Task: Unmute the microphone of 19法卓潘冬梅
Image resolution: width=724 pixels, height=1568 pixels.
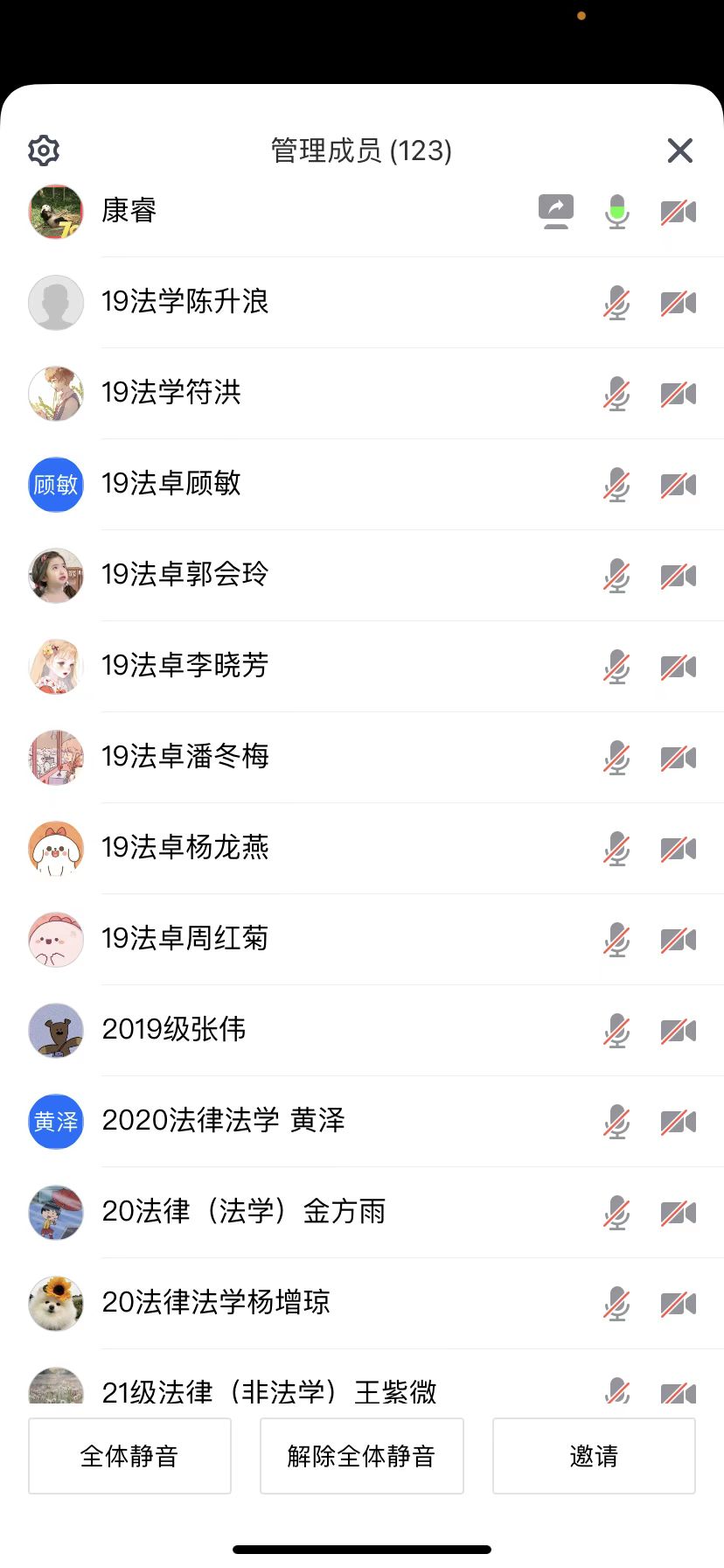Action: (616, 758)
